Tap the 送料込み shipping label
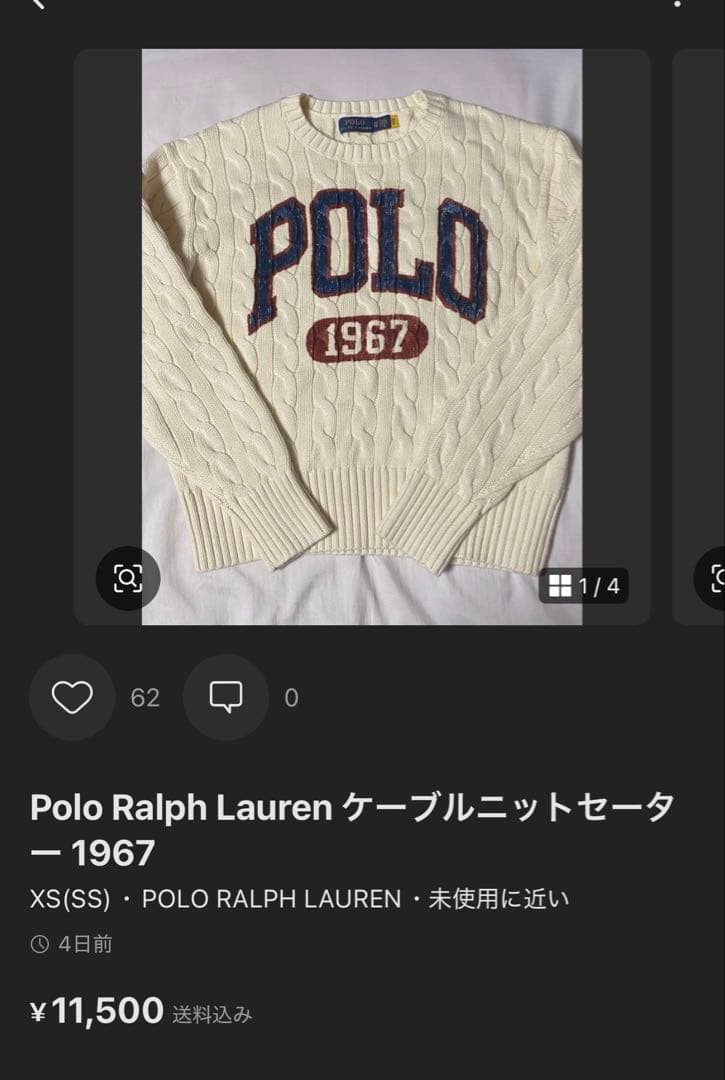 (x=212, y=1016)
